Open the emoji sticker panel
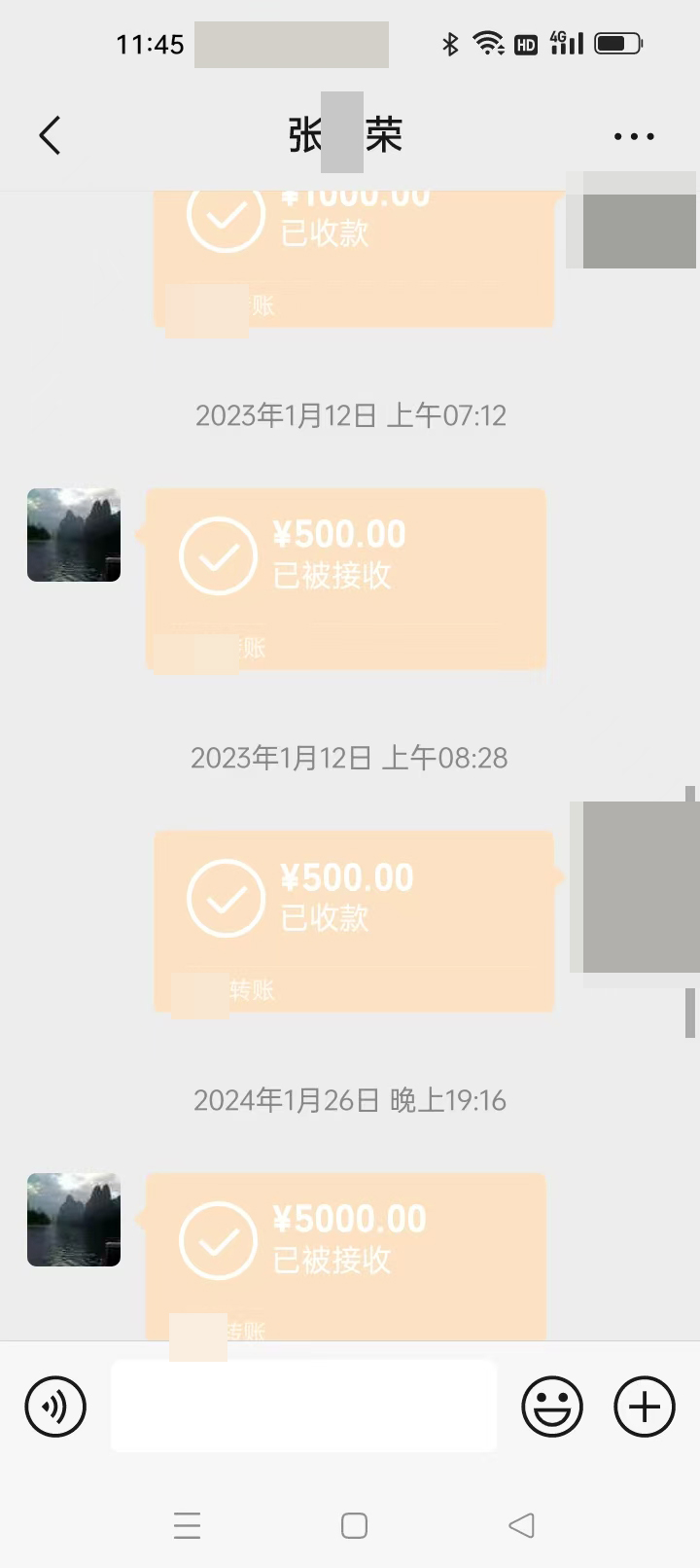The width and height of the screenshot is (700, 1568). click(x=552, y=1407)
